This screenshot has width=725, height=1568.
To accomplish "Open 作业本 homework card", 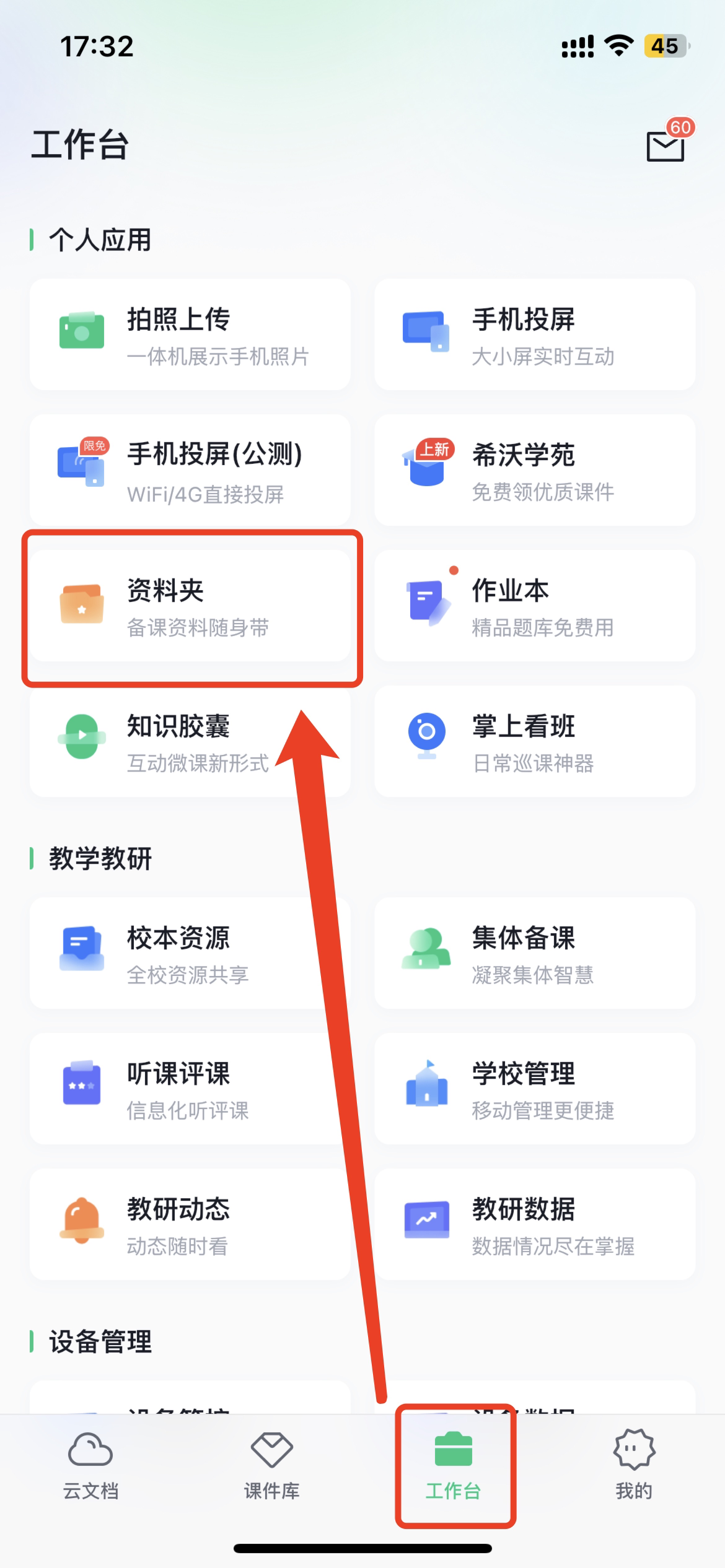I will coord(534,606).
